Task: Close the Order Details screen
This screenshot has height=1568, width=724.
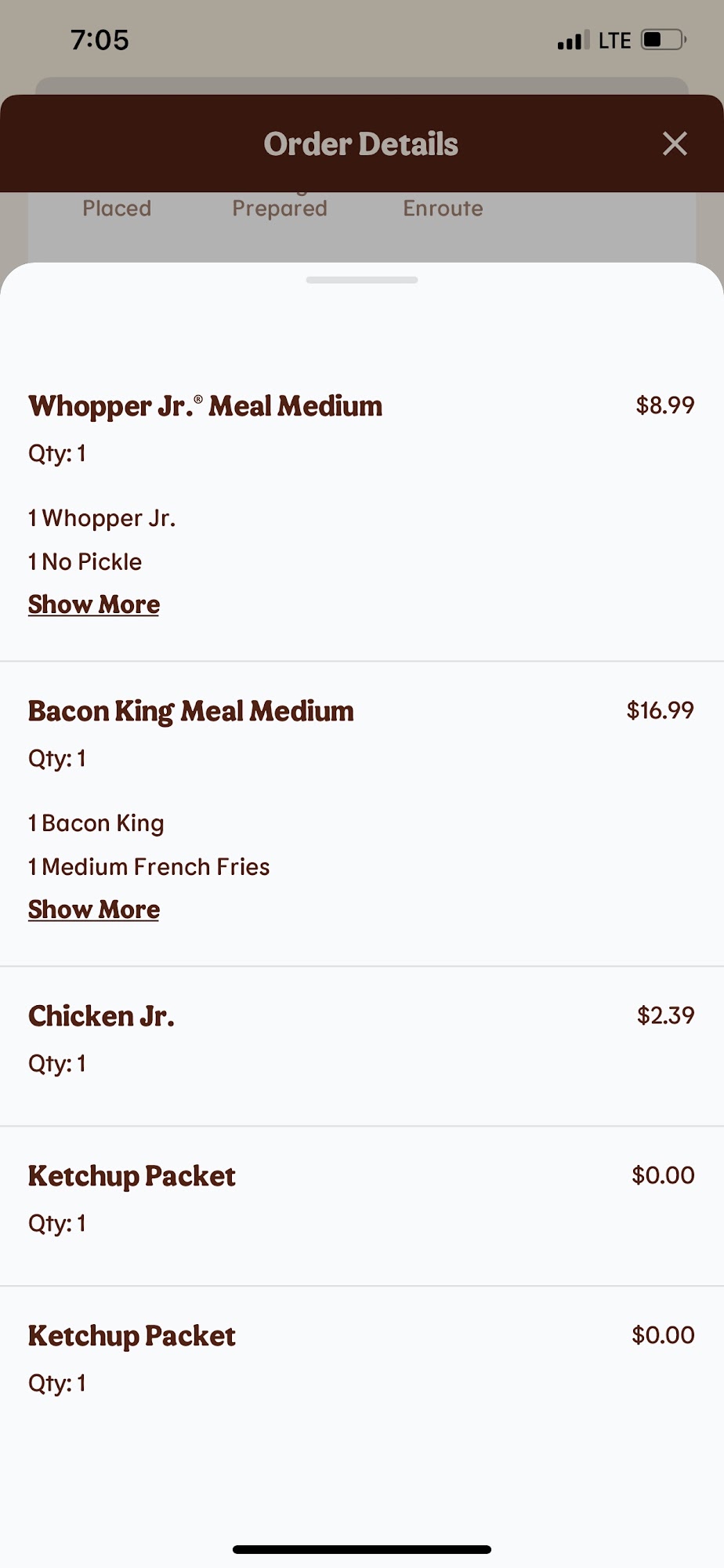Action: coord(674,144)
